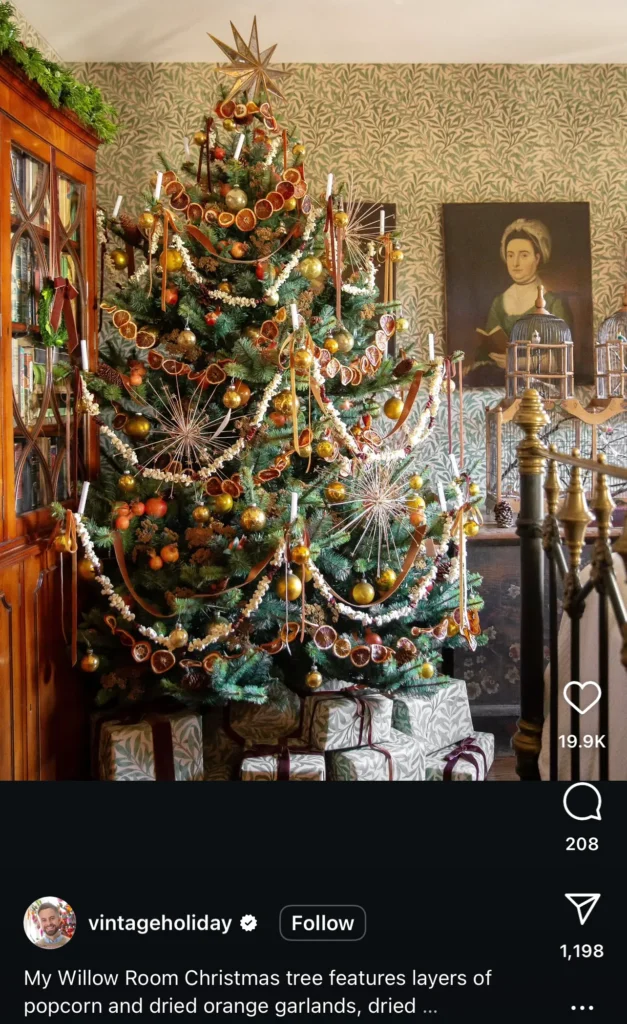Image resolution: width=627 pixels, height=1024 pixels.
Task: Expand the truncated Willow Room caption
Action: coord(429,1006)
